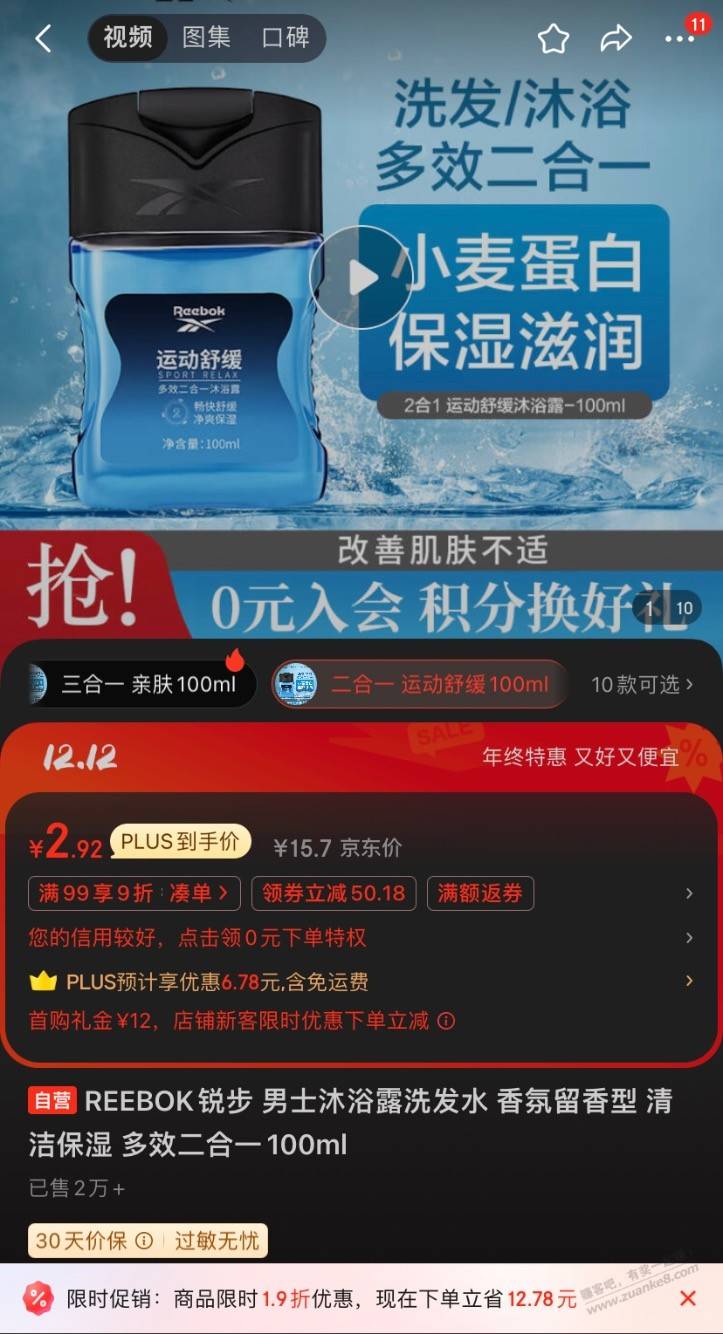Tap the 满99享9折 凑单 chip
723x1334 pixels.
134,893
